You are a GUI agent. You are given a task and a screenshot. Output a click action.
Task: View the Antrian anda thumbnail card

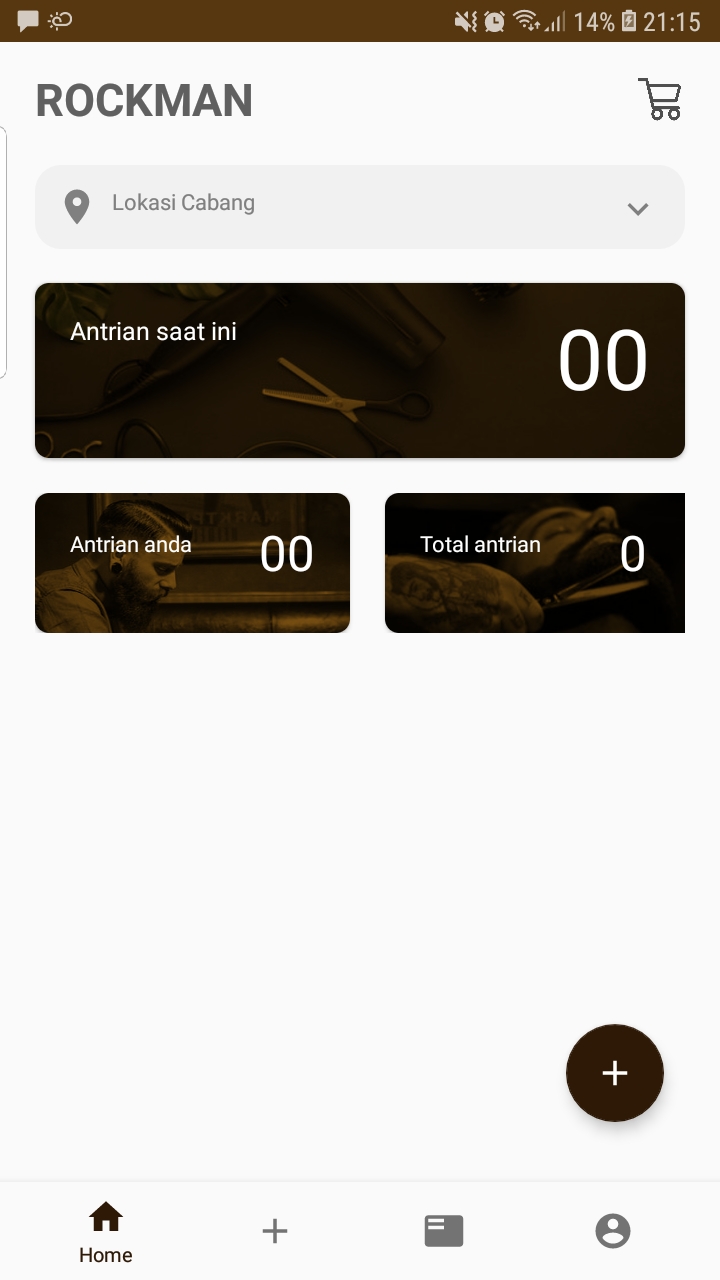192,562
